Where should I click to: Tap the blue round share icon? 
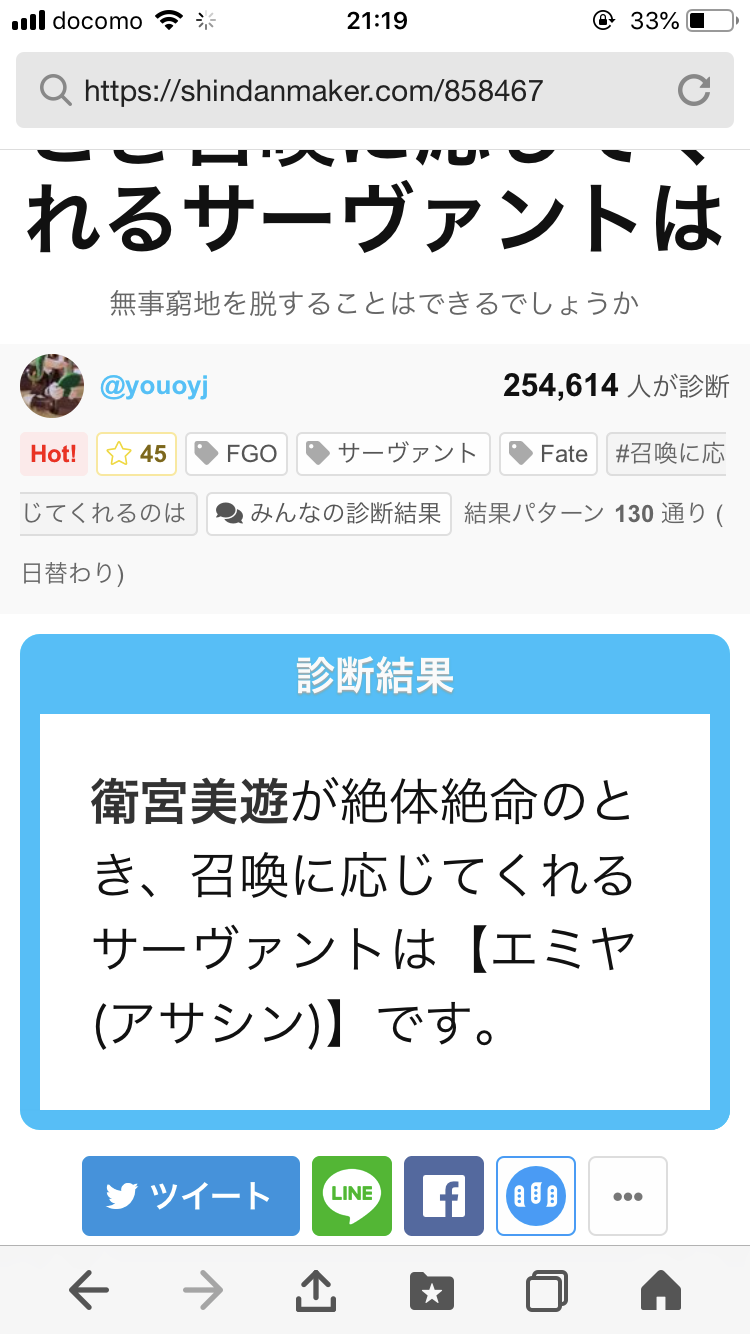(536, 1195)
